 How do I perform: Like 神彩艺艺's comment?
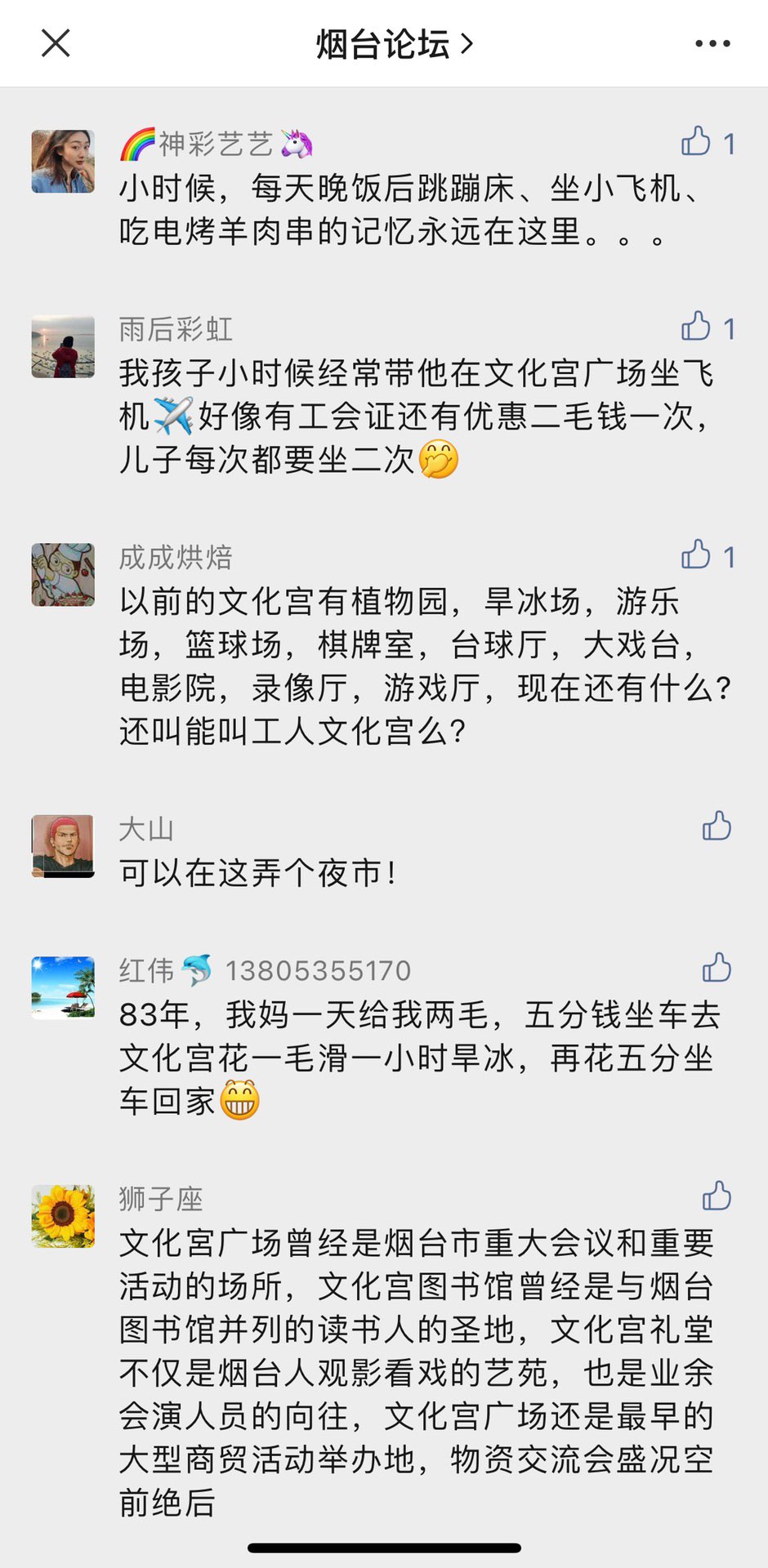(697, 142)
